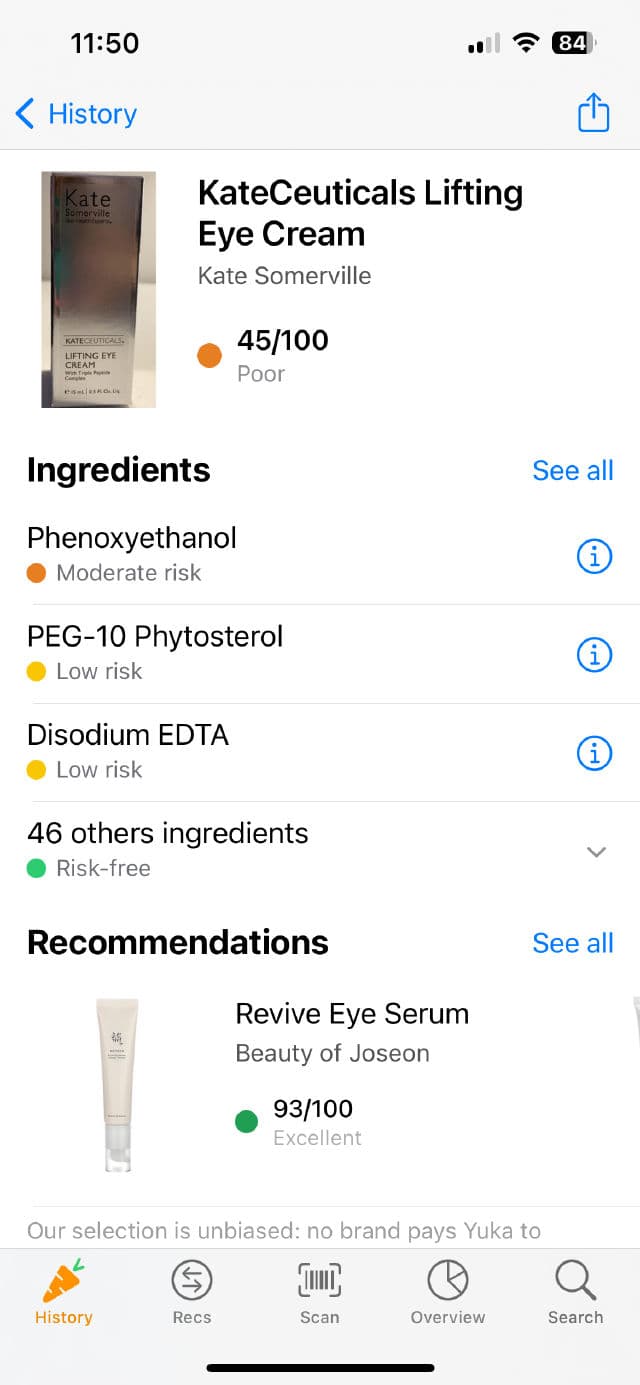Open info for Disodium EDTA
The image size is (640, 1385).
594,753
